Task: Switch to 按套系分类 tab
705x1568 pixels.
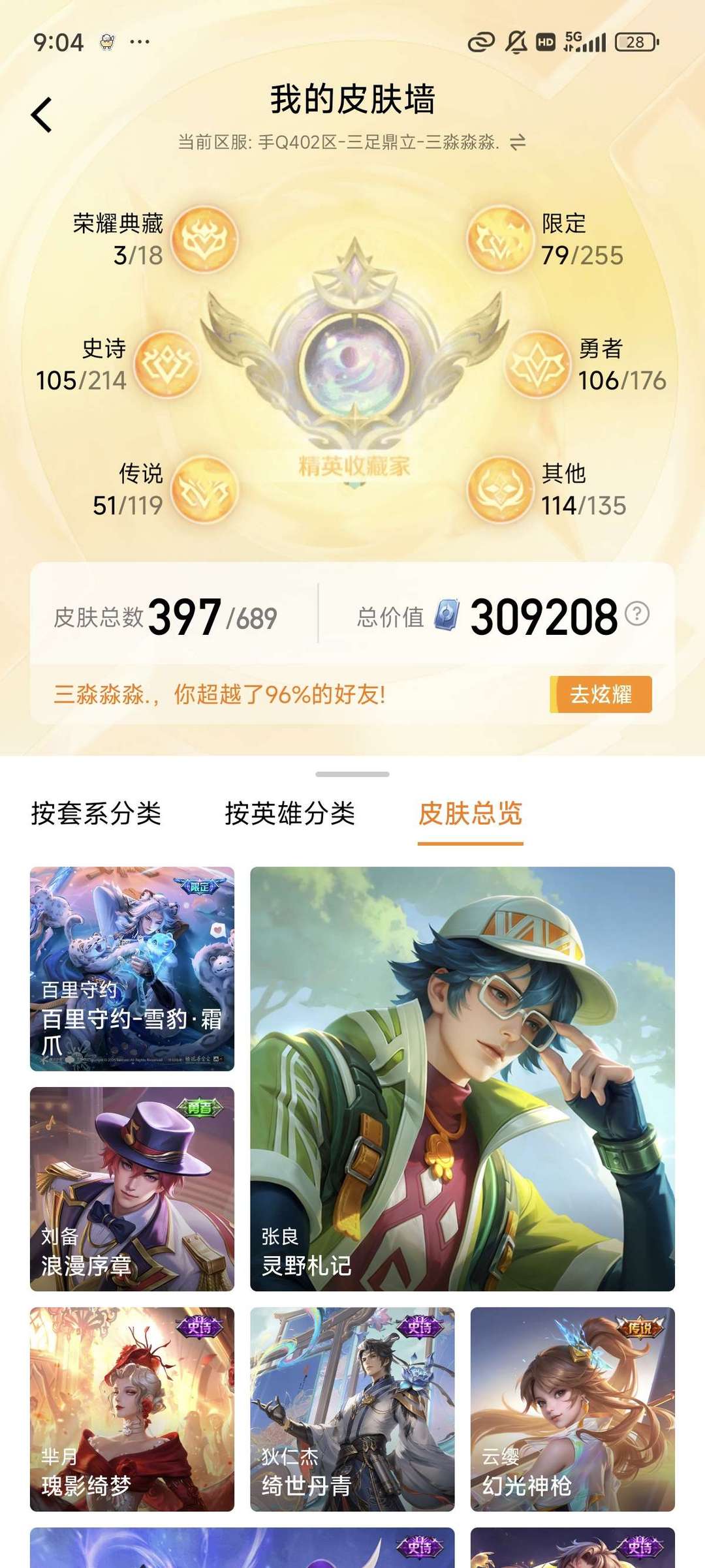Action: (x=96, y=814)
